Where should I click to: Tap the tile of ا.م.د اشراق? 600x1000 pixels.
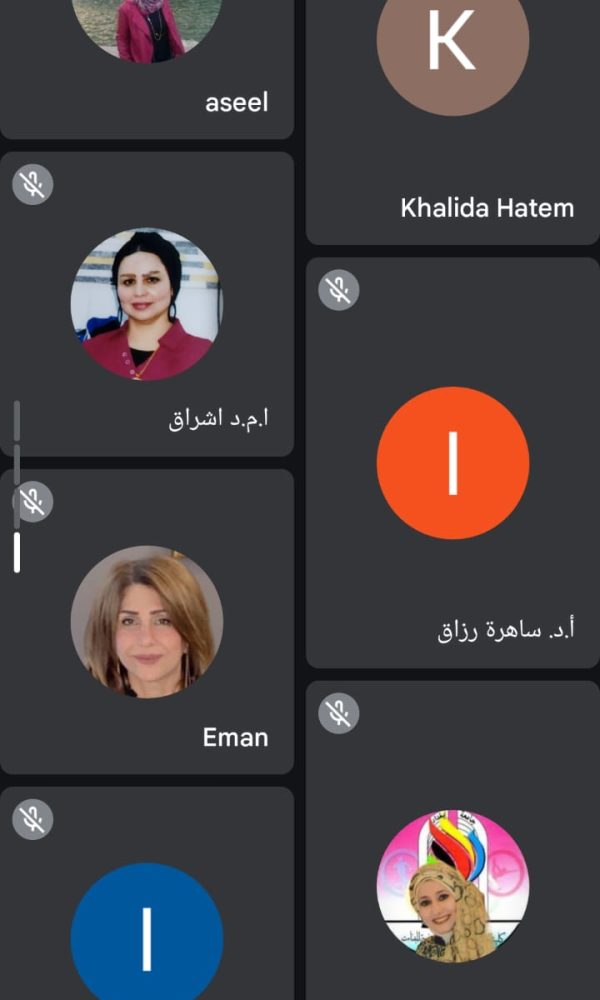click(x=147, y=304)
